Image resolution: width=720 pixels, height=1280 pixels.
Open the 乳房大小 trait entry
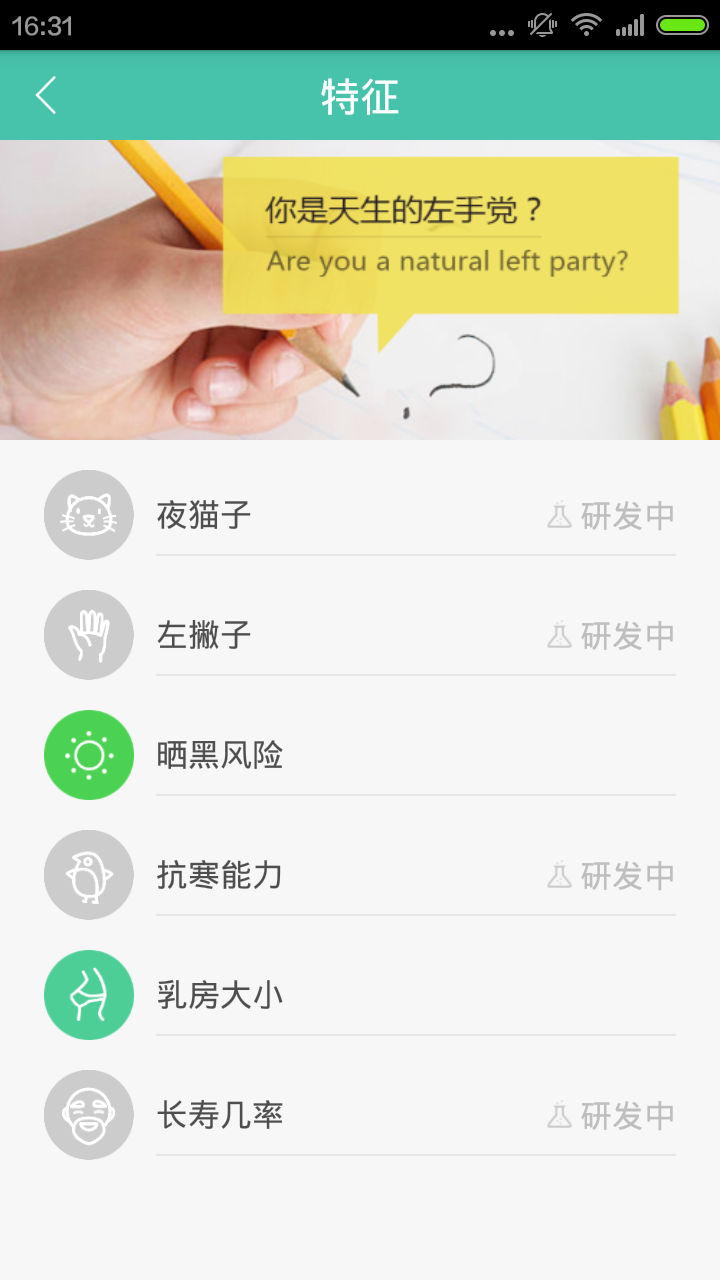pyautogui.click(x=360, y=995)
